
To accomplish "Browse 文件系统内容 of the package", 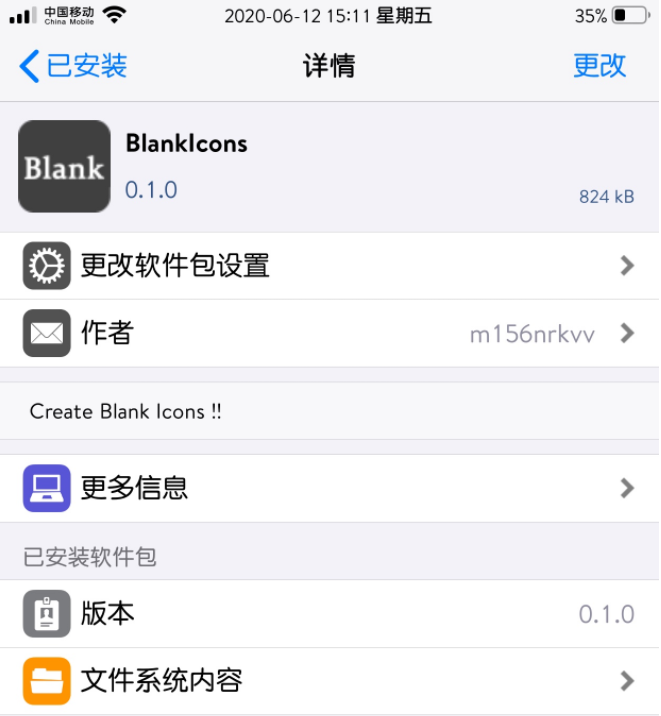I will pyautogui.click(x=330, y=681).
